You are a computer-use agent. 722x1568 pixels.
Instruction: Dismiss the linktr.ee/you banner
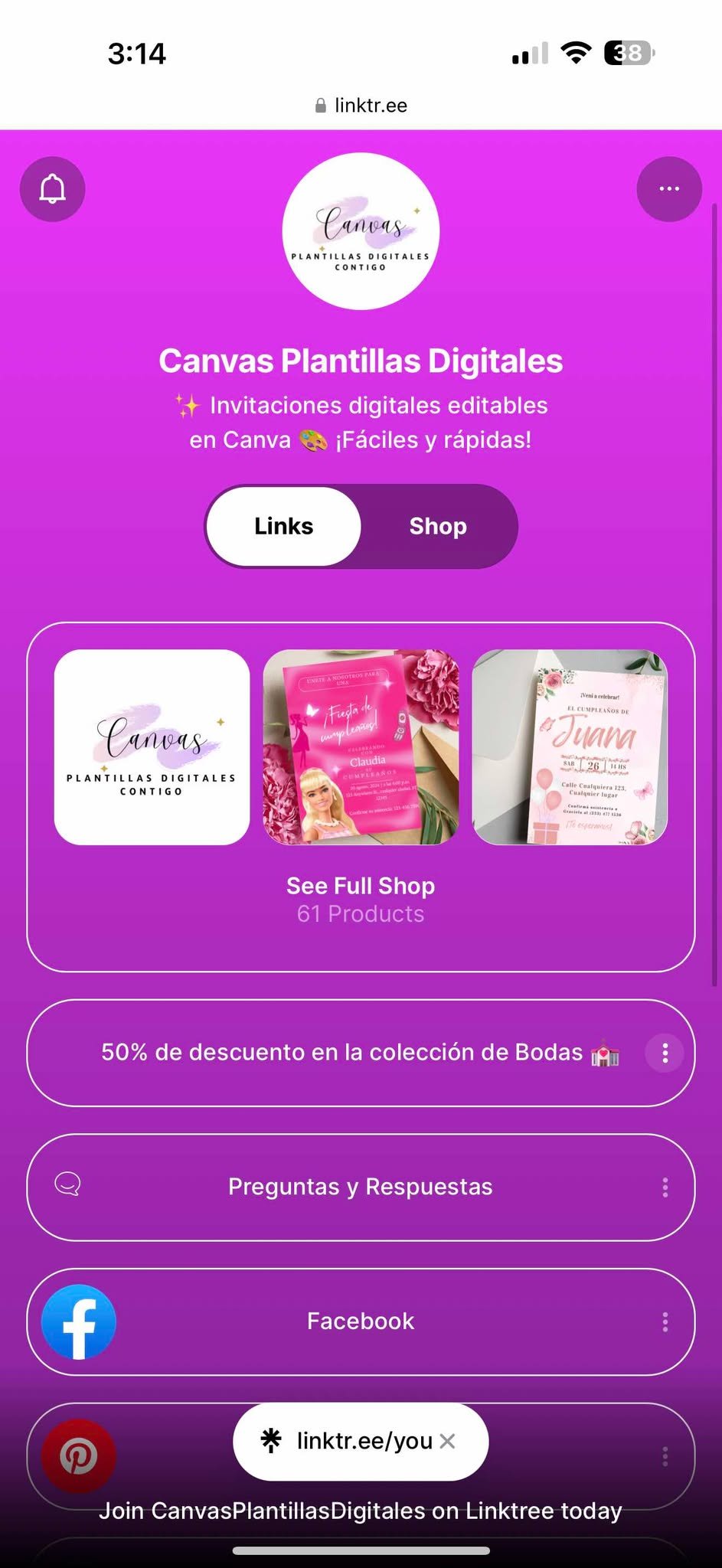(x=448, y=1441)
